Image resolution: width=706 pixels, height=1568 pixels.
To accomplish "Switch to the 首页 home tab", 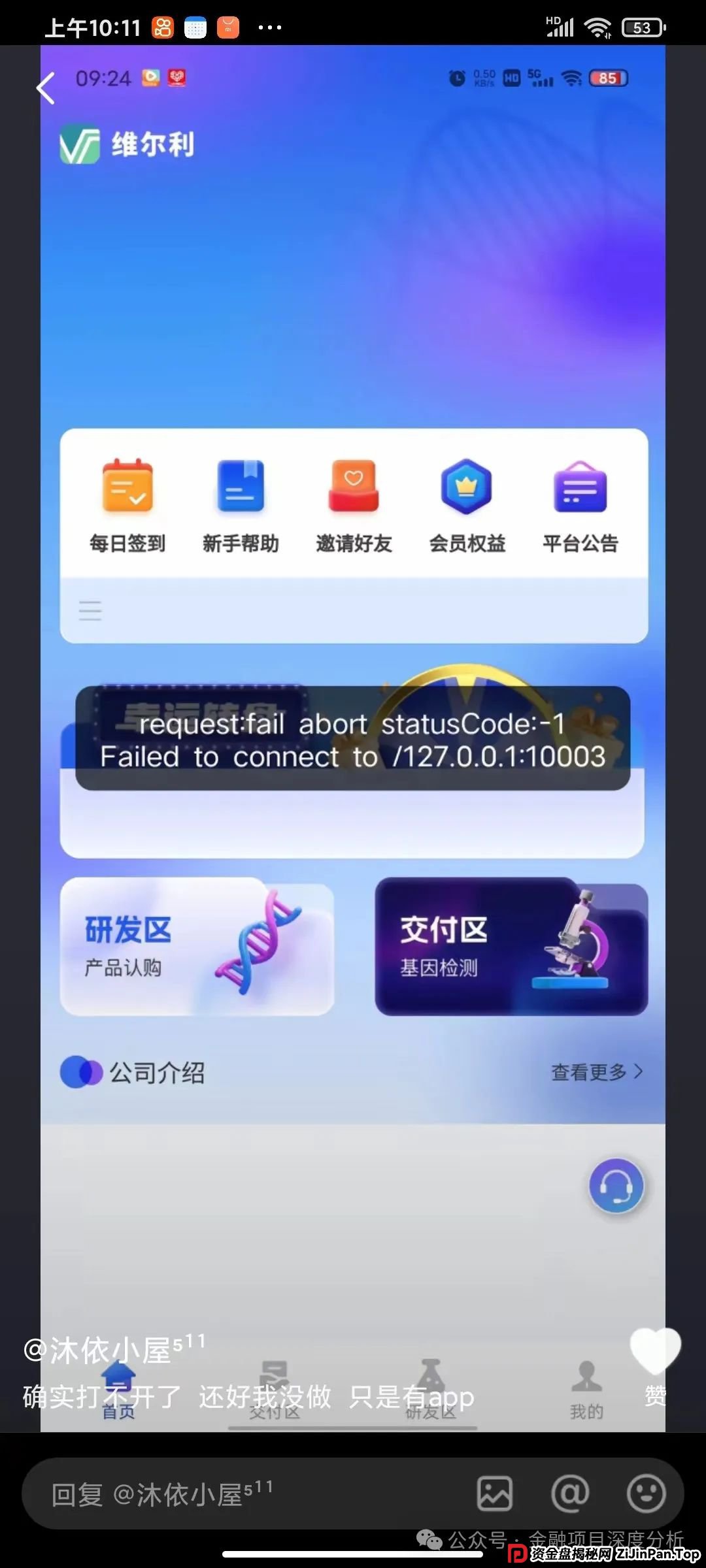I will pos(118,1385).
